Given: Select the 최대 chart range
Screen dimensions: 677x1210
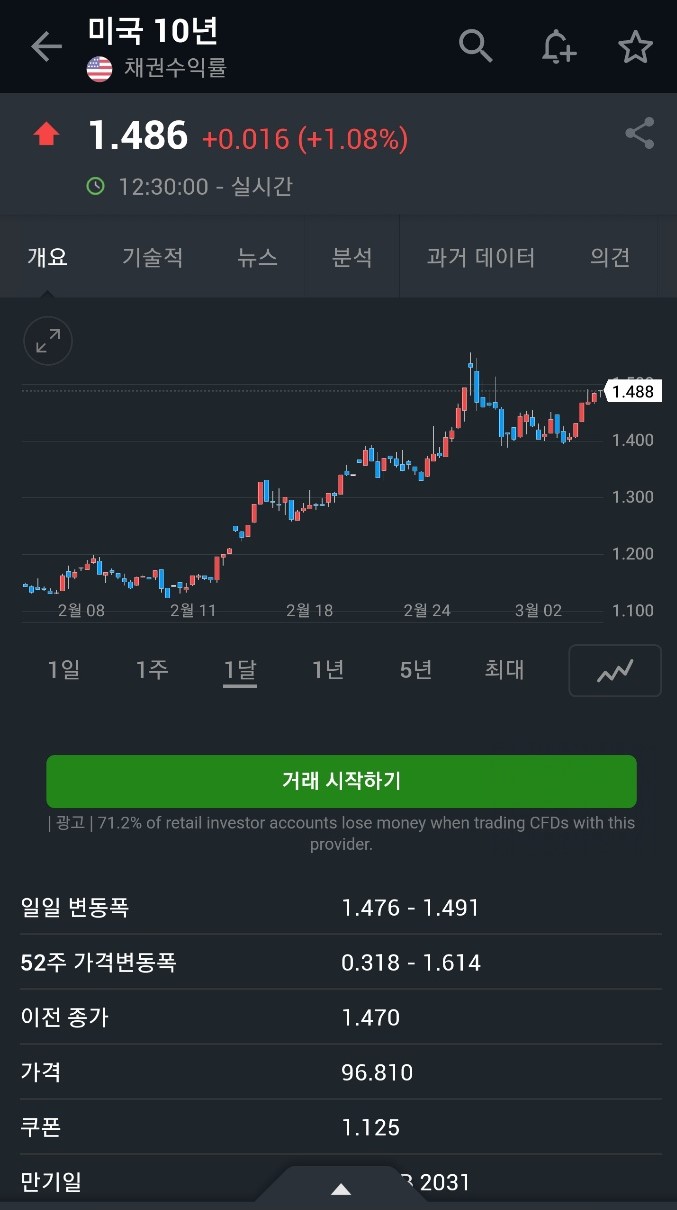Looking at the screenshot, I should tap(504, 670).
